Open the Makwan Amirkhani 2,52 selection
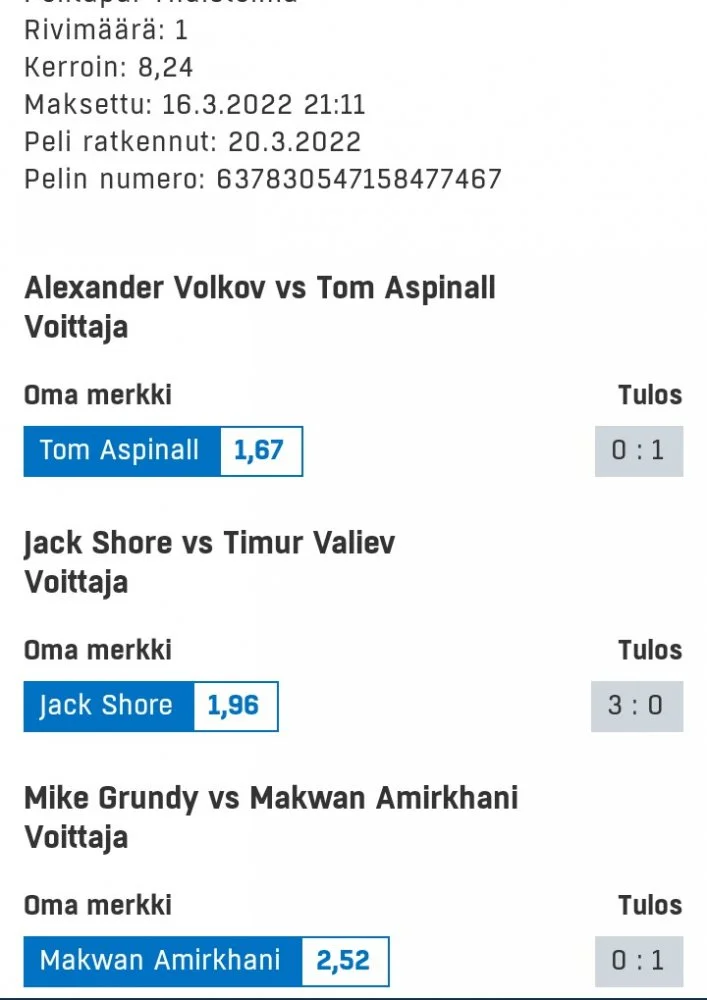This screenshot has width=707, height=1000. click(x=205, y=961)
